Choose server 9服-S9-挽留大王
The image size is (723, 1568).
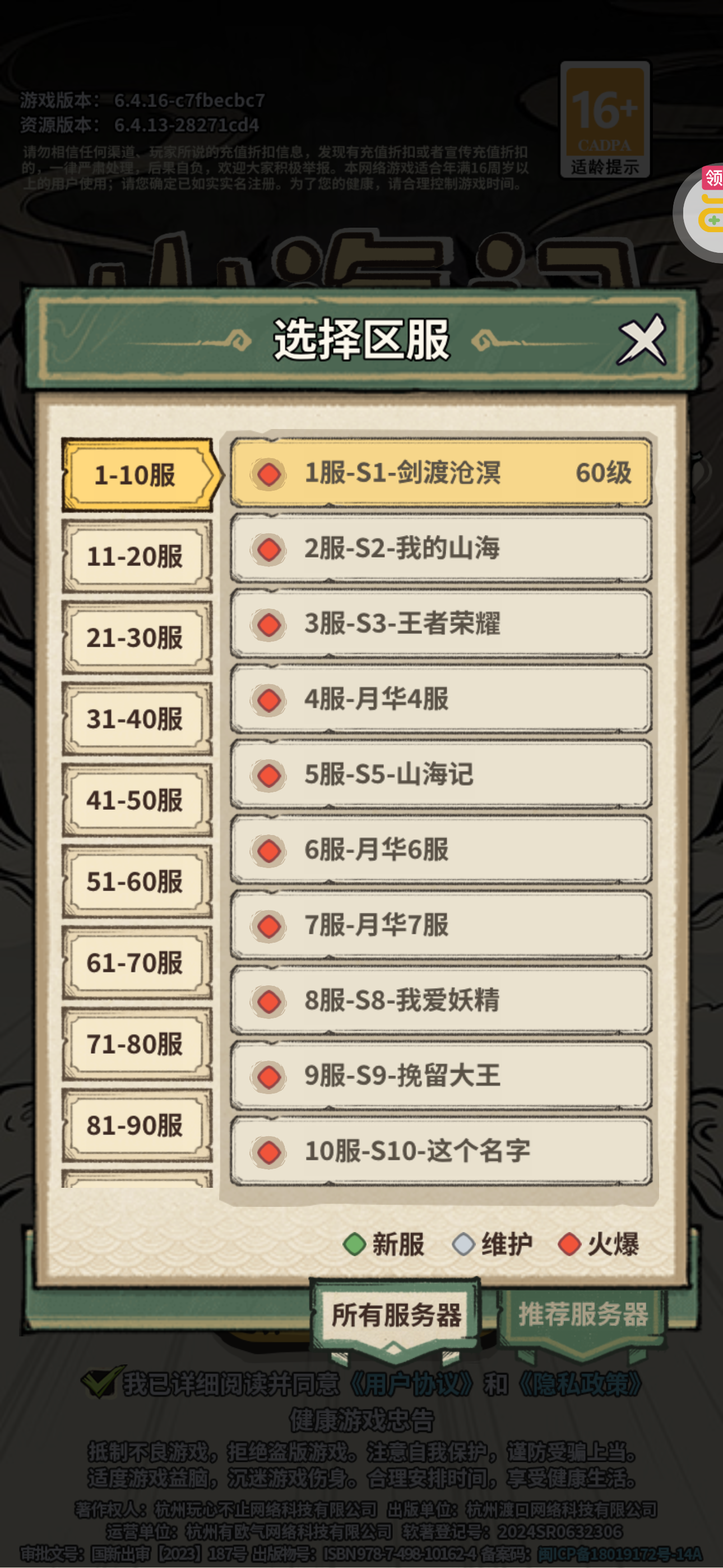(441, 1076)
